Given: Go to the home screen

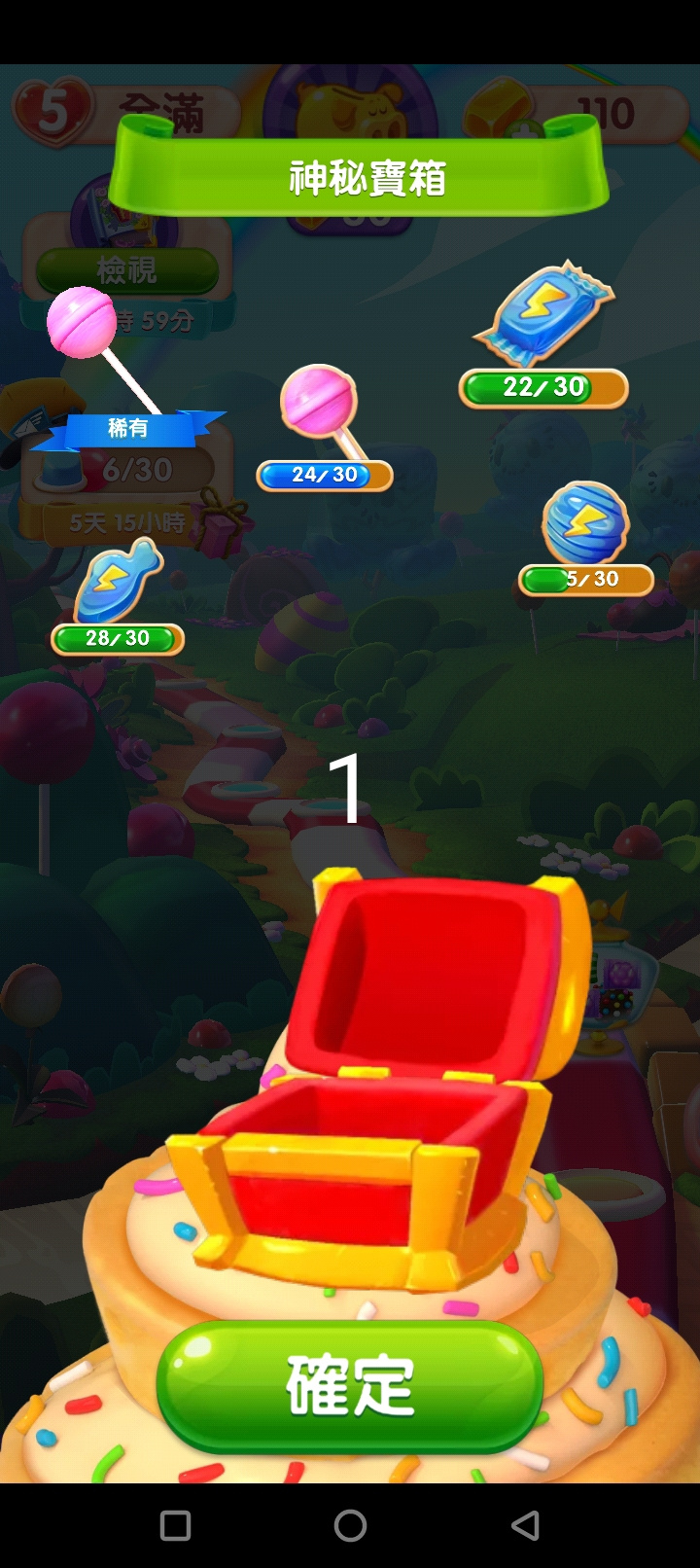Looking at the screenshot, I should (350, 1525).
